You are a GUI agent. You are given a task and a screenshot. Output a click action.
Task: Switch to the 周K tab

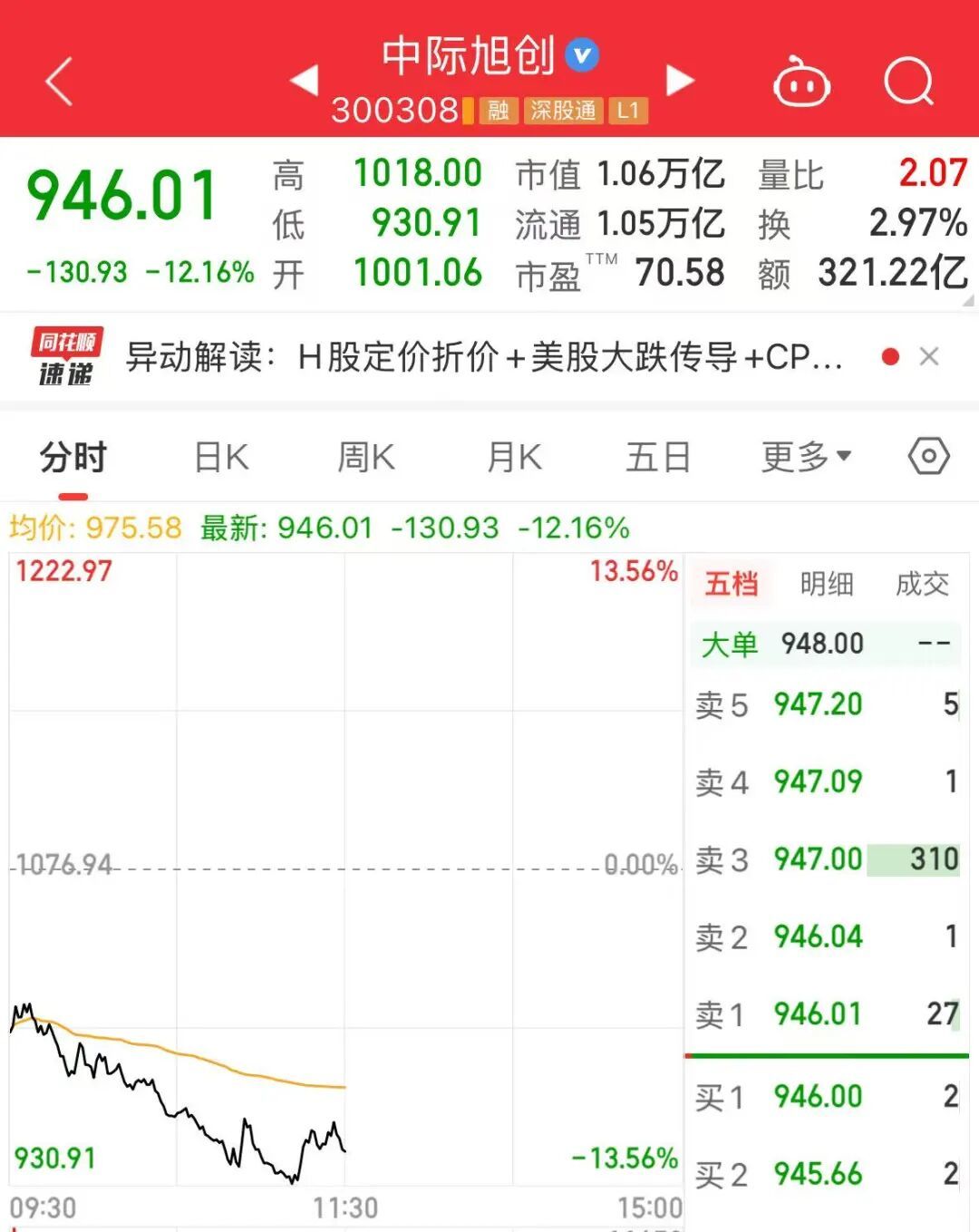pyautogui.click(x=366, y=457)
